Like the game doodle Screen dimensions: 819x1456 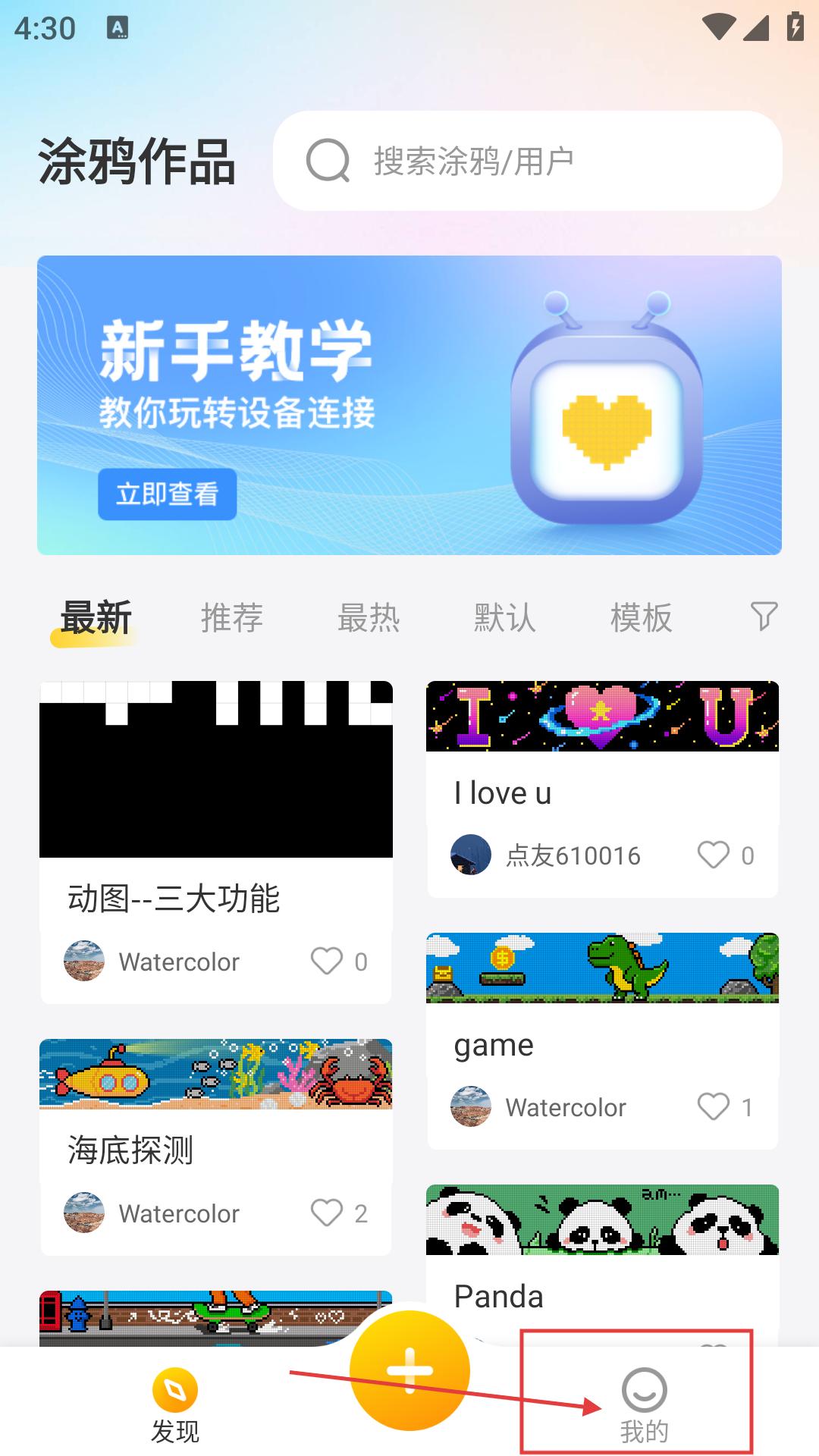tap(713, 1107)
